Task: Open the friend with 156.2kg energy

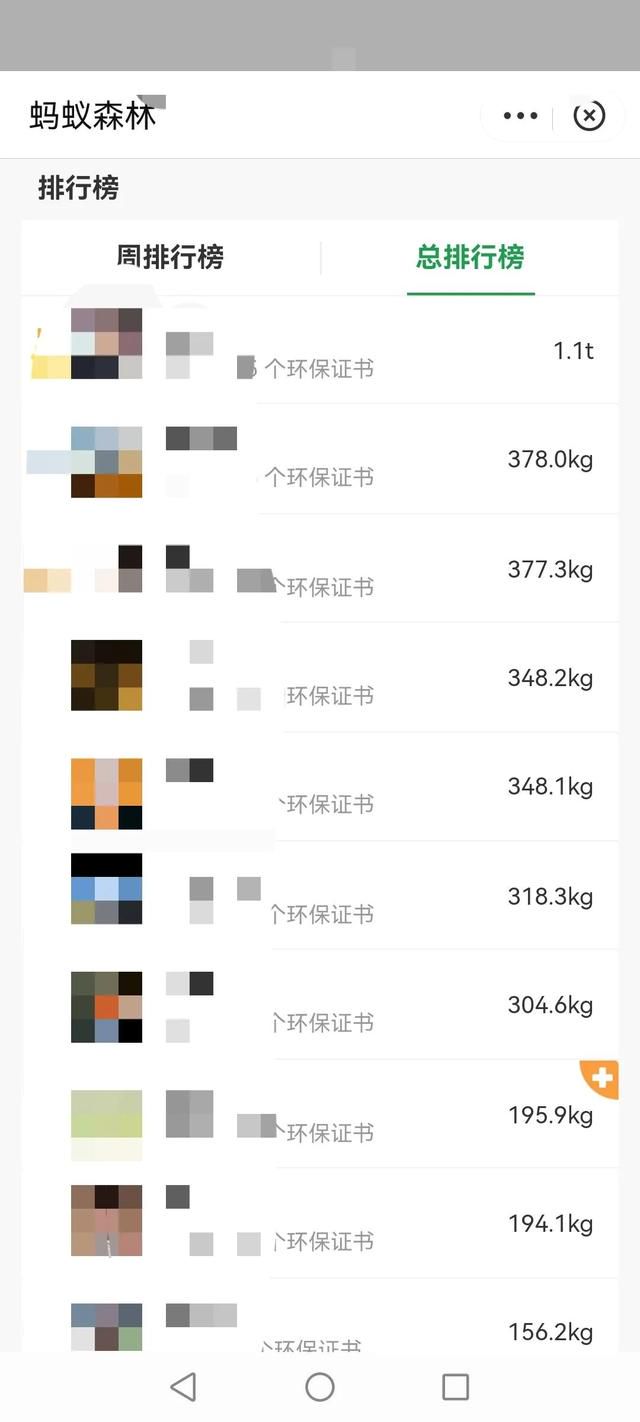Action: [320, 1325]
